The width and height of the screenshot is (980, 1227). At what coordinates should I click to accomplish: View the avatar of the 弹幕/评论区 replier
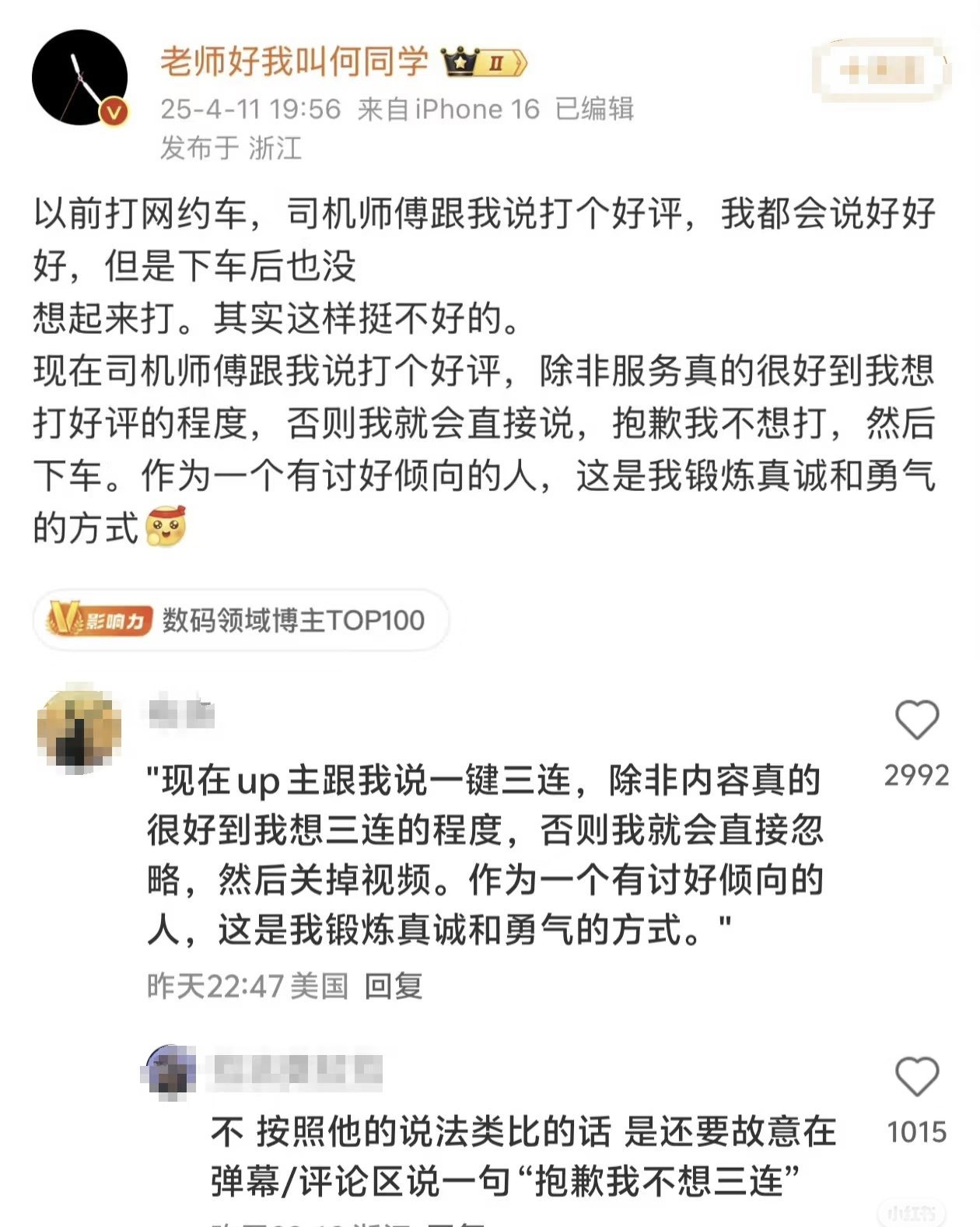click(x=171, y=1072)
